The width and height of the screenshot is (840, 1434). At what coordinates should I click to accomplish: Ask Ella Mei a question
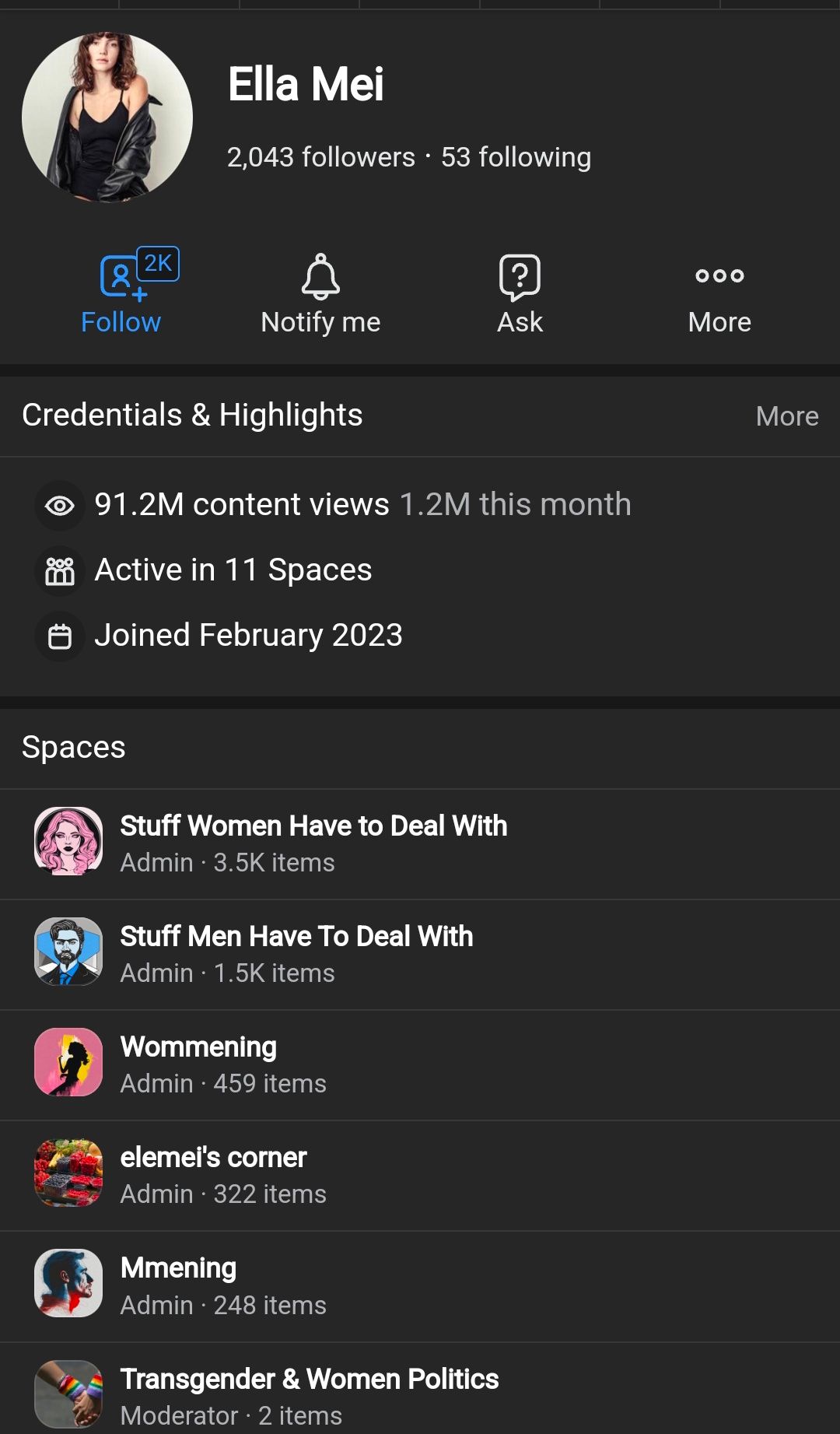[x=520, y=293]
